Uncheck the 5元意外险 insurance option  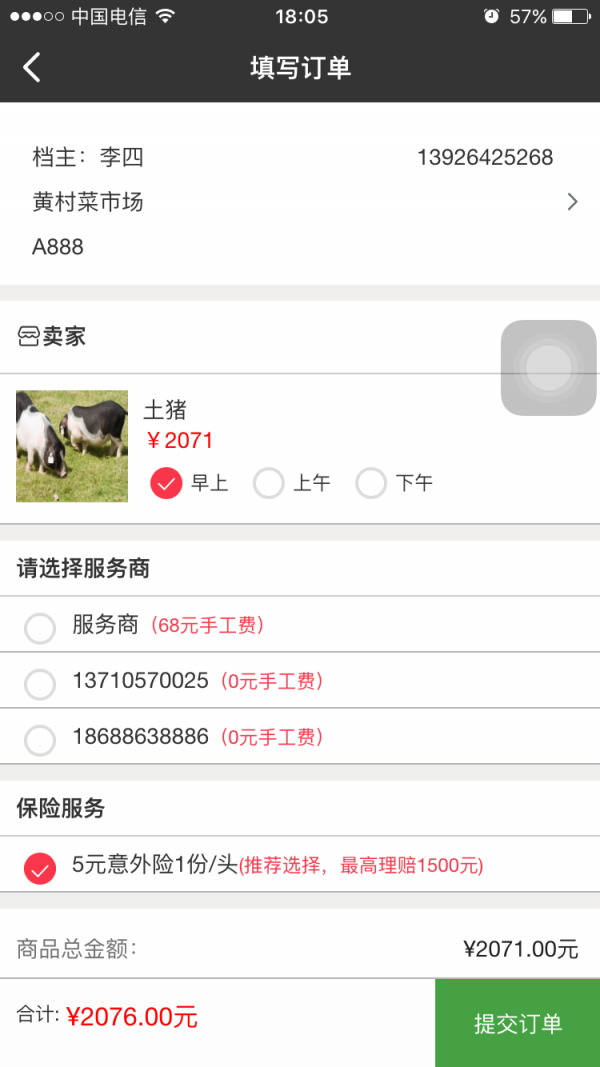click(39, 868)
